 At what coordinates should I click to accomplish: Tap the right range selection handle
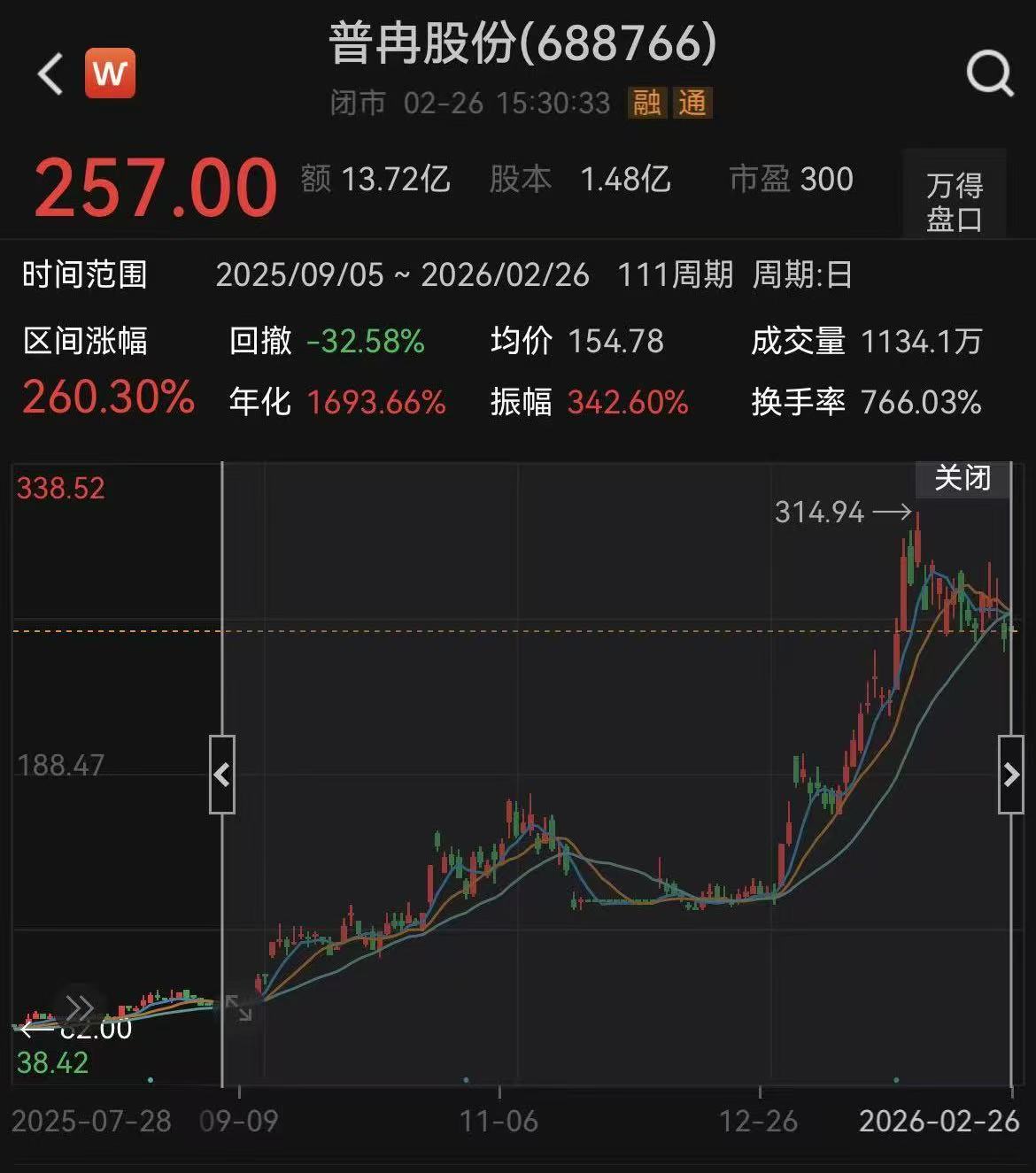pyautogui.click(x=1010, y=775)
